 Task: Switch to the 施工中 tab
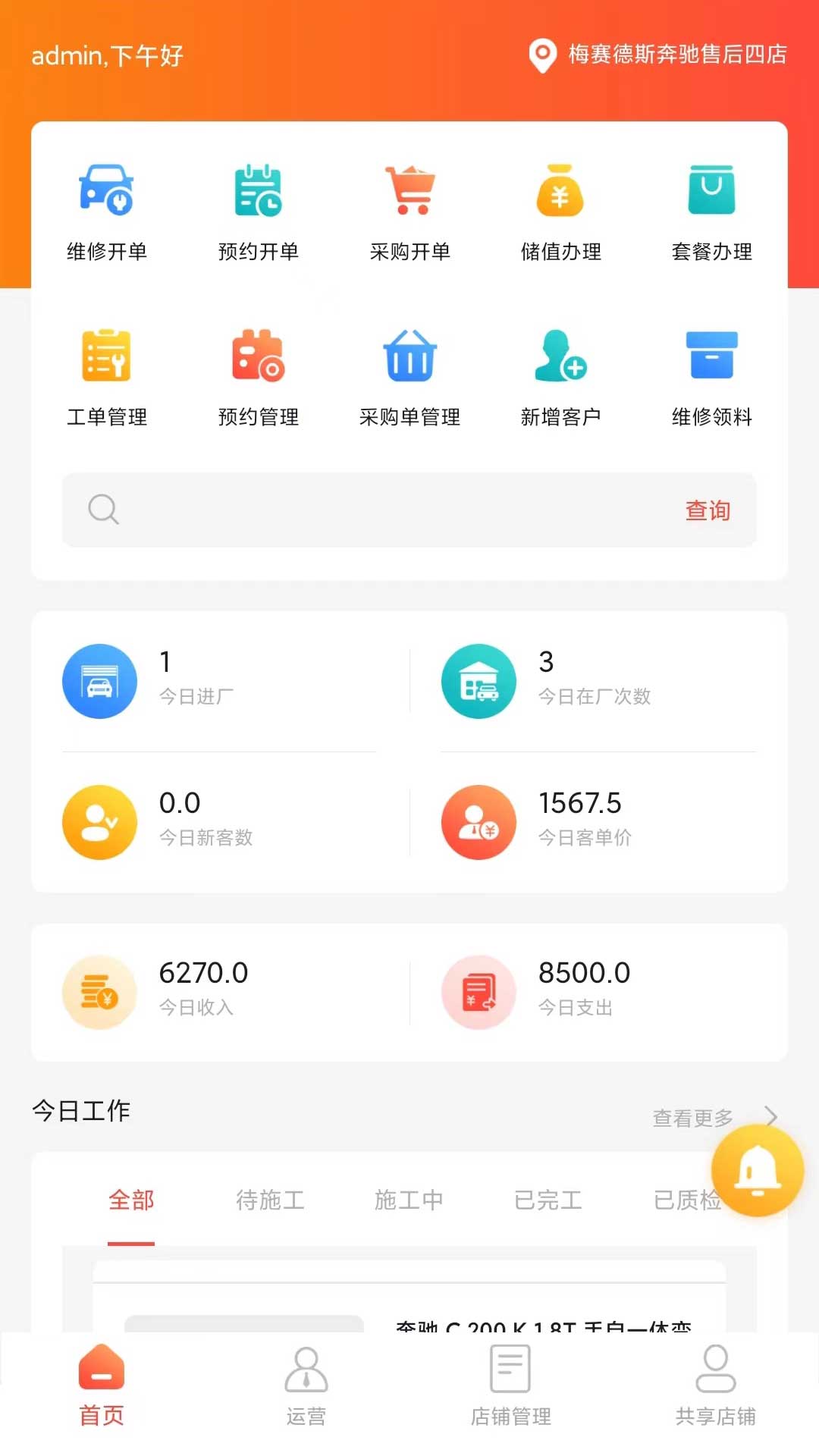click(x=409, y=1200)
